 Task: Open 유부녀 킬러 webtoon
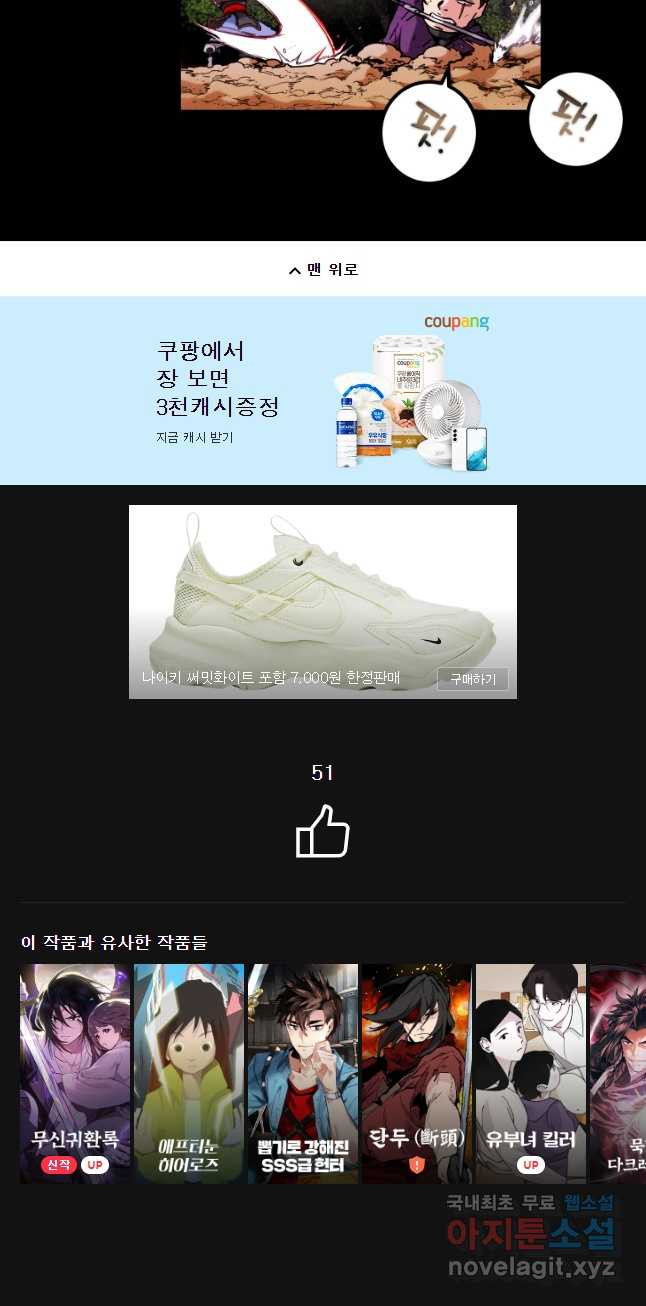[x=530, y=1073]
